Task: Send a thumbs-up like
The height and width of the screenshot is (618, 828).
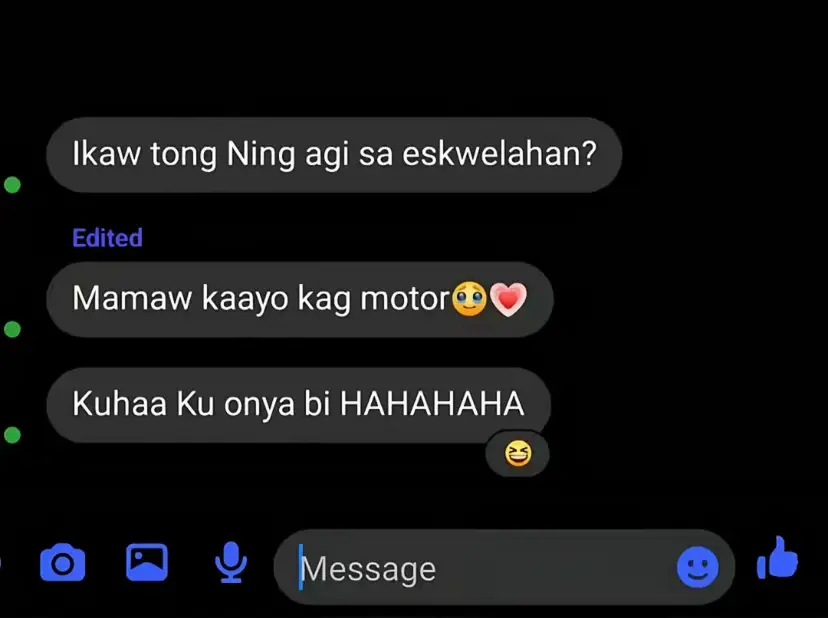Action: click(x=778, y=559)
